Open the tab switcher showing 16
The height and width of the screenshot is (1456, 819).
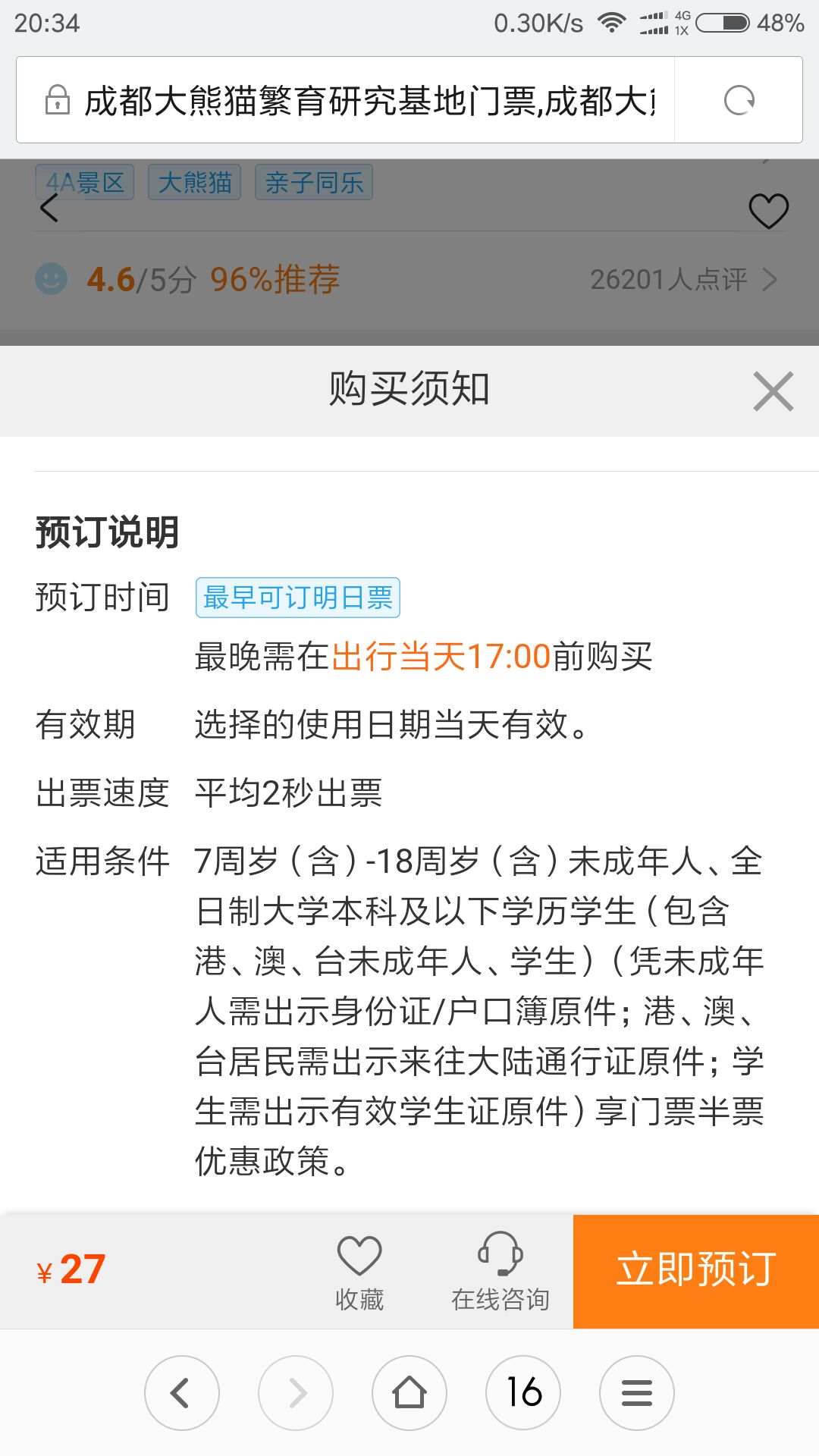523,1393
